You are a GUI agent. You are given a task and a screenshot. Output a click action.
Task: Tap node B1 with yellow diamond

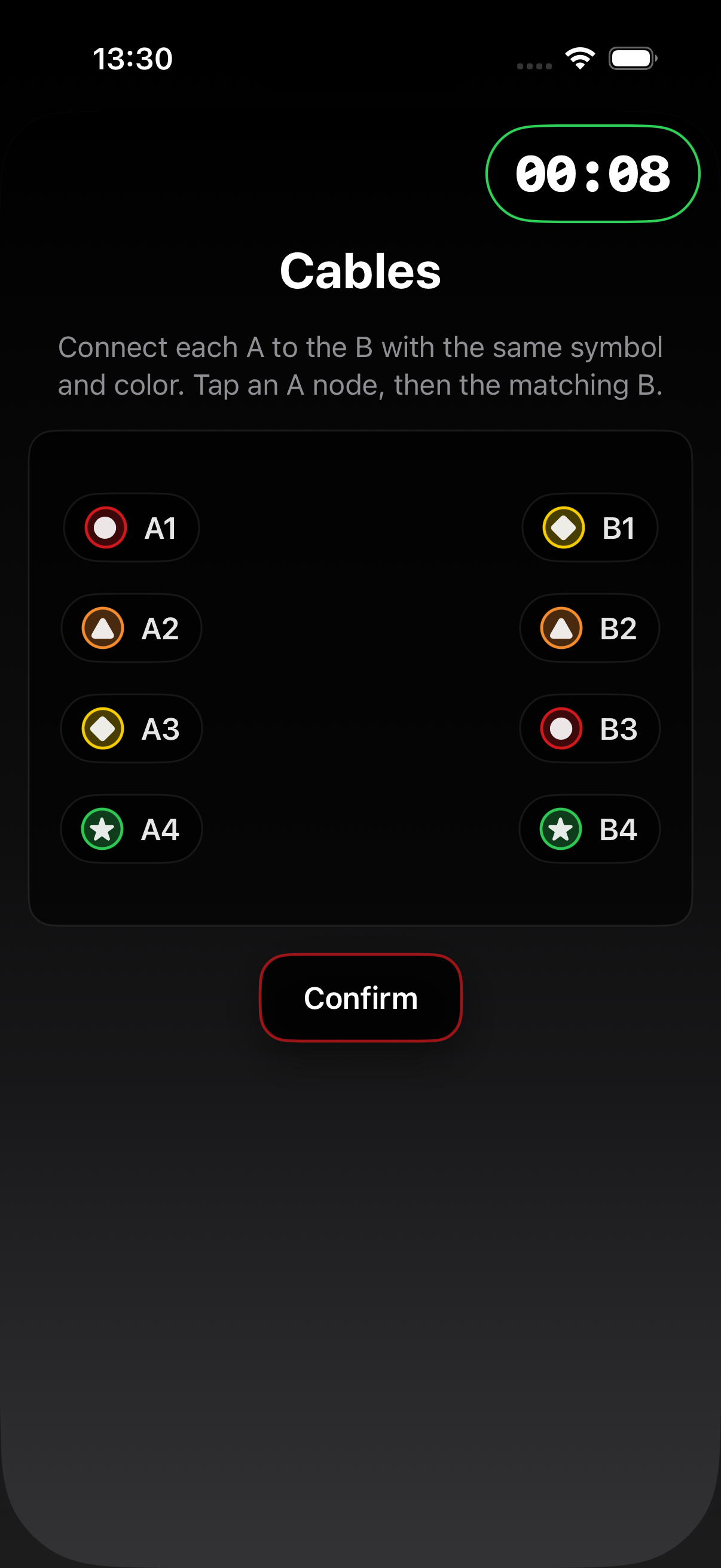point(589,527)
